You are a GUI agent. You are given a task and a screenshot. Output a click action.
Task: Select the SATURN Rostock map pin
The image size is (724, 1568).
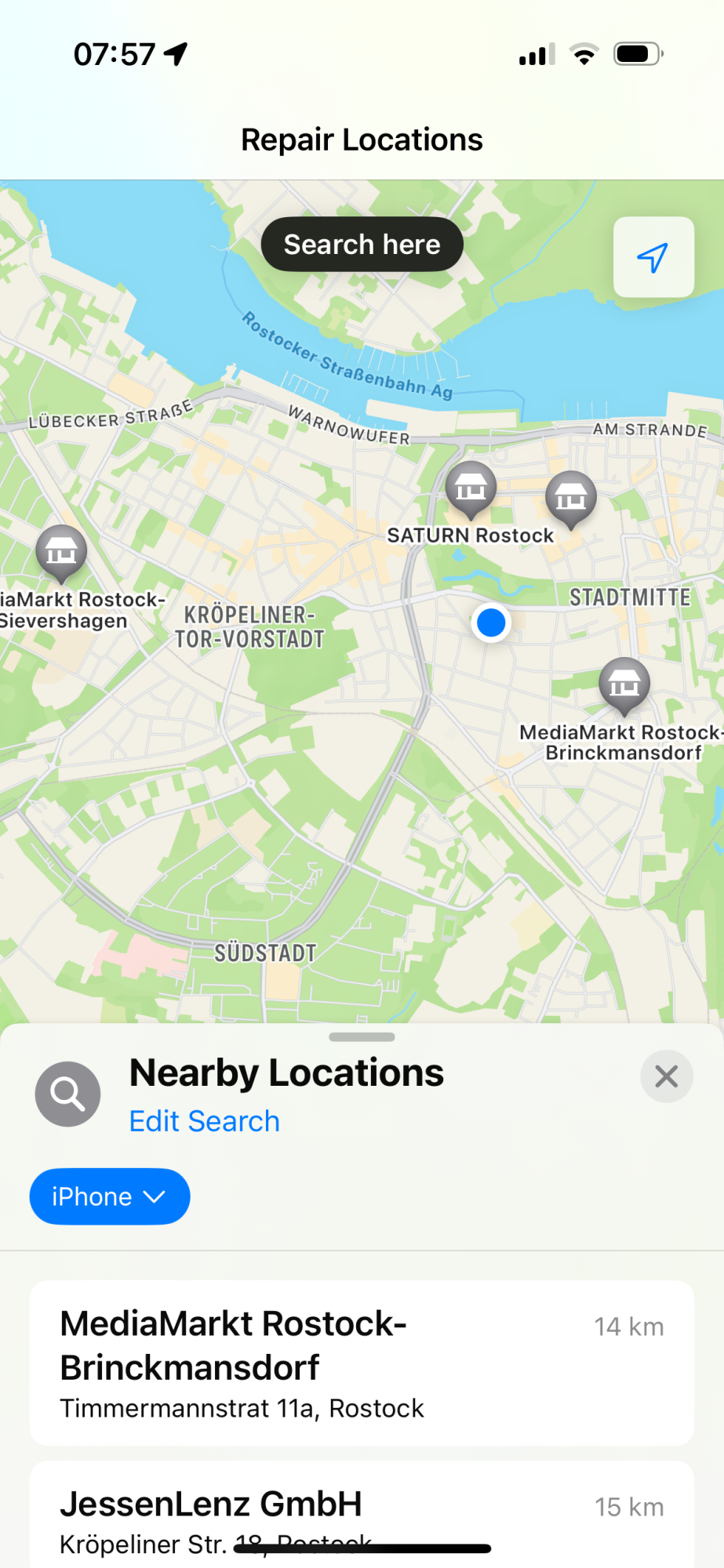(x=471, y=490)
